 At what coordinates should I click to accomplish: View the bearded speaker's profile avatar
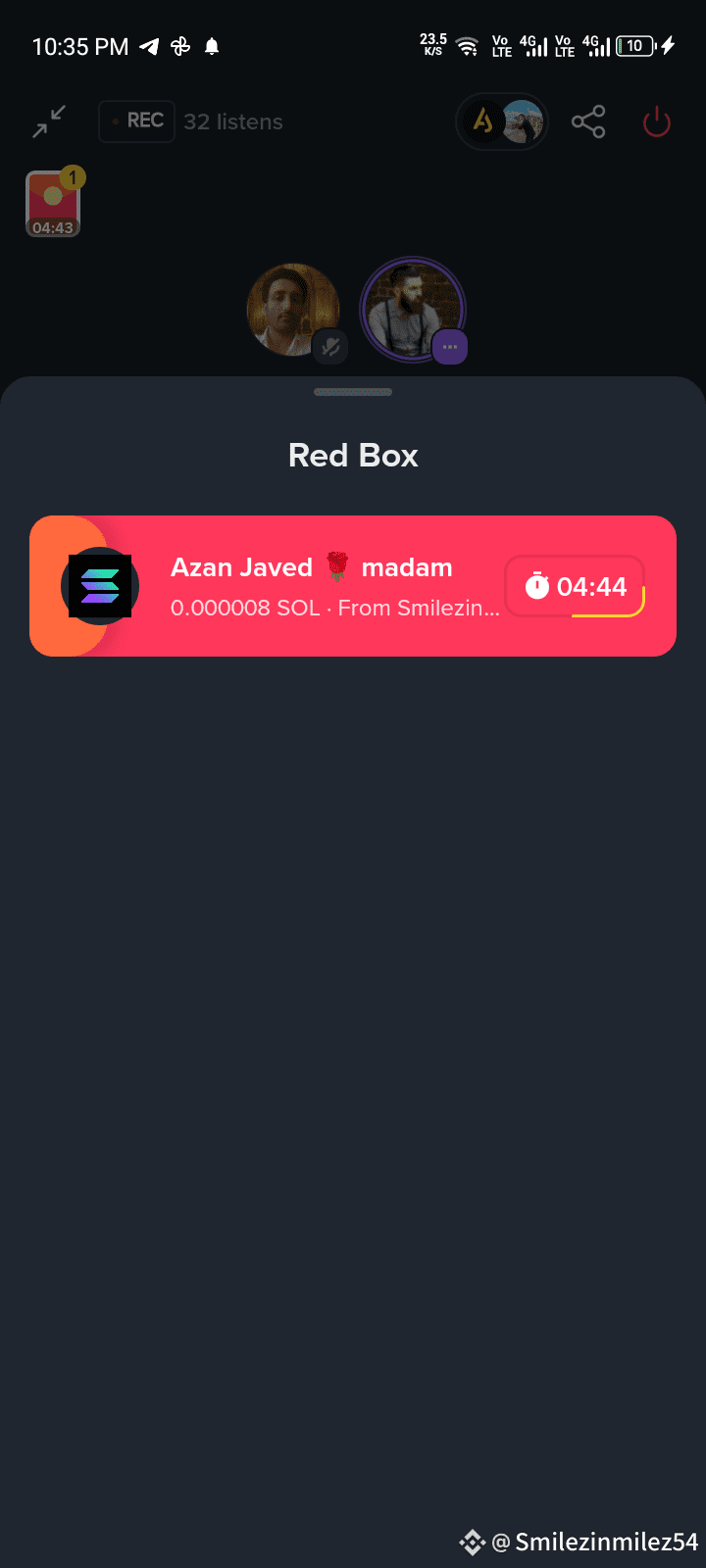coord(413,310)
